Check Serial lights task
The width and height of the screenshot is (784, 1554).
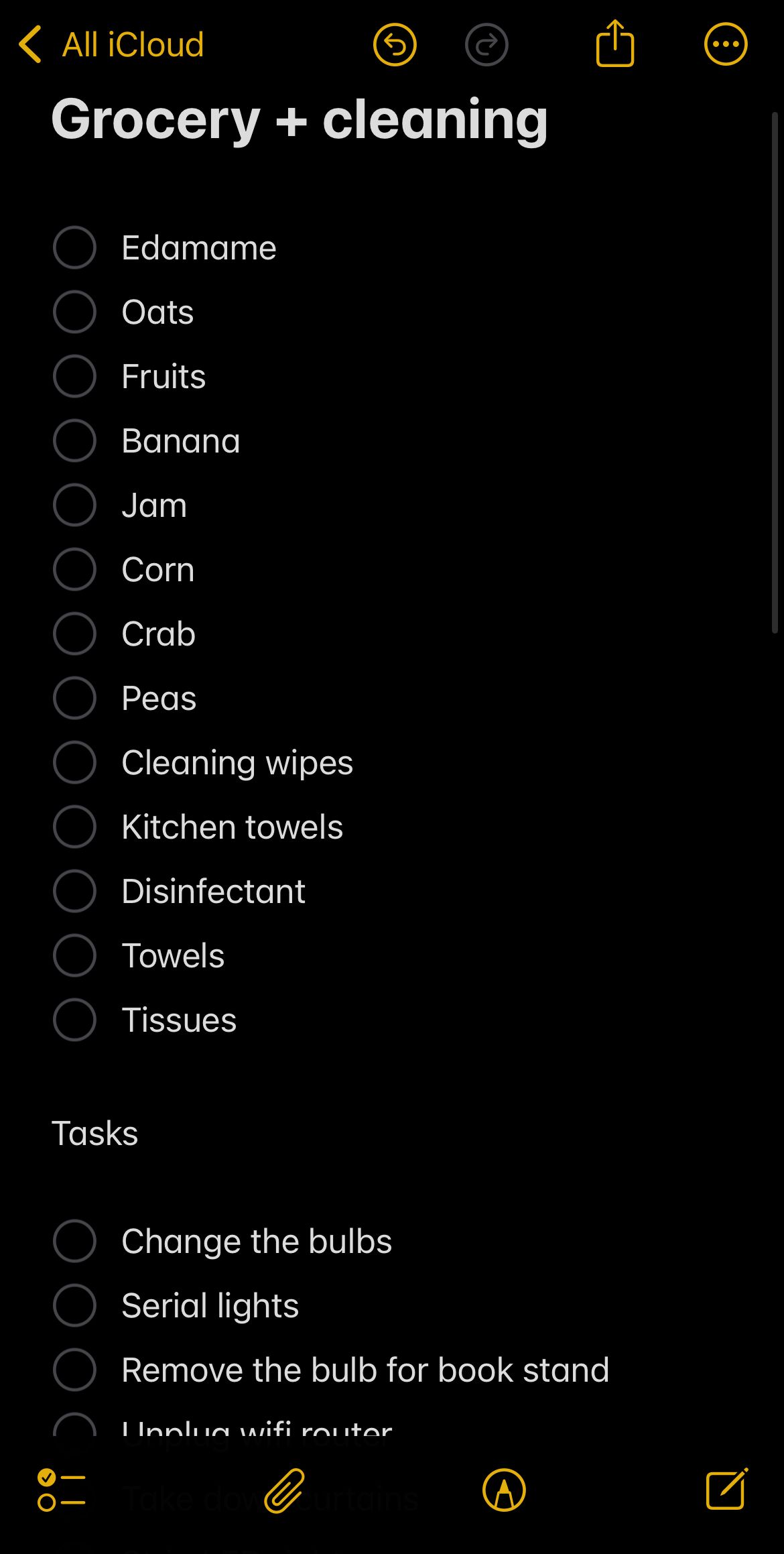[74, 1305]
